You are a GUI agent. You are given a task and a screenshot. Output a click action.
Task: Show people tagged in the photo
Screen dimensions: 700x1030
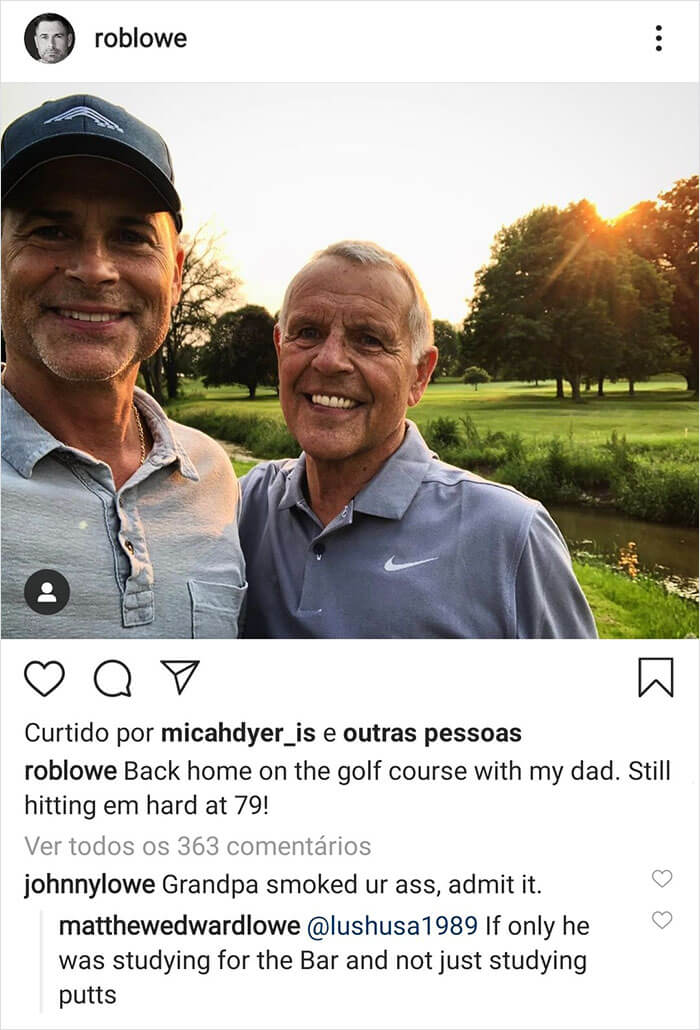[x=47, y=592]
